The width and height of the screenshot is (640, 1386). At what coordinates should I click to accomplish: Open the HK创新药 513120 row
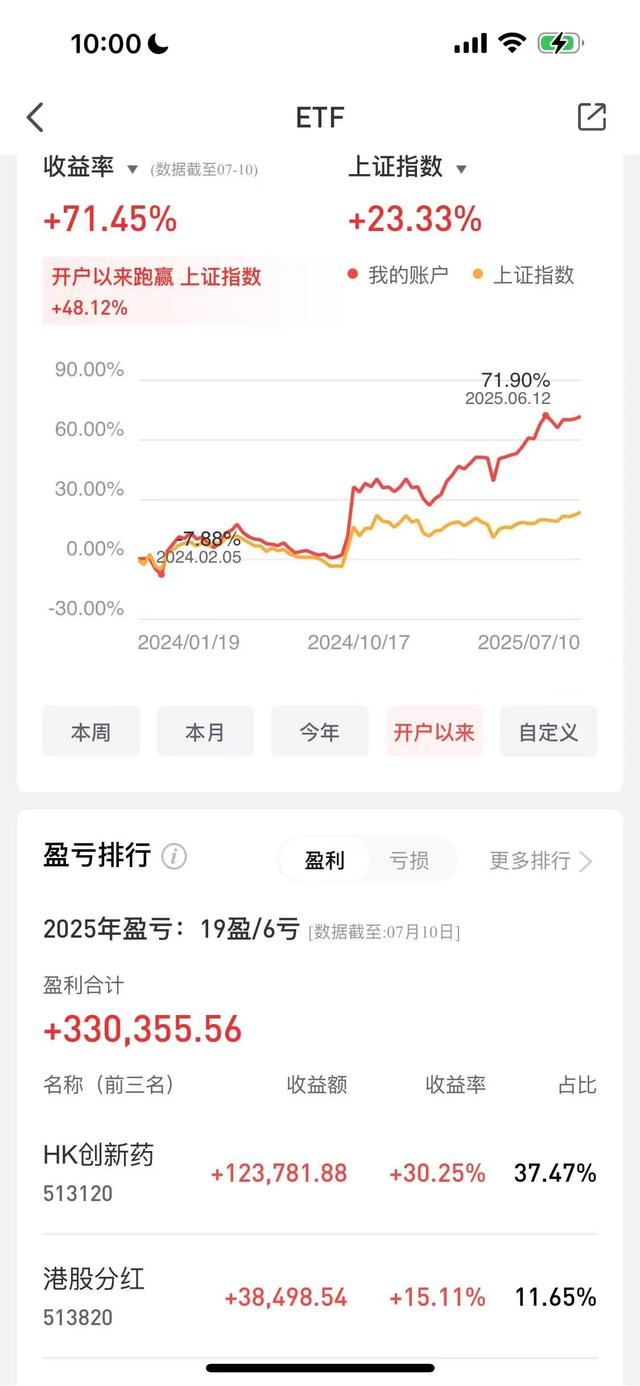(x=320, y=1172)
